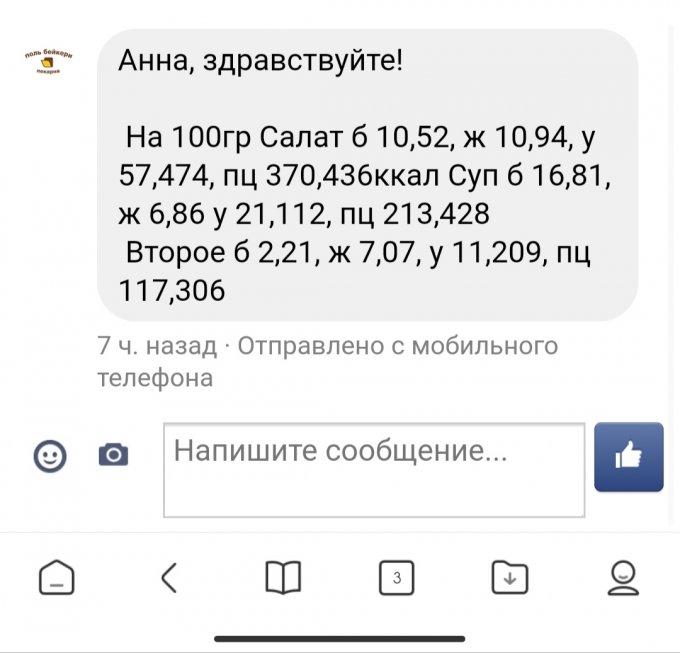Open the emoji picker
Viewport: 680px width, 653px height.
pos(50,456)
